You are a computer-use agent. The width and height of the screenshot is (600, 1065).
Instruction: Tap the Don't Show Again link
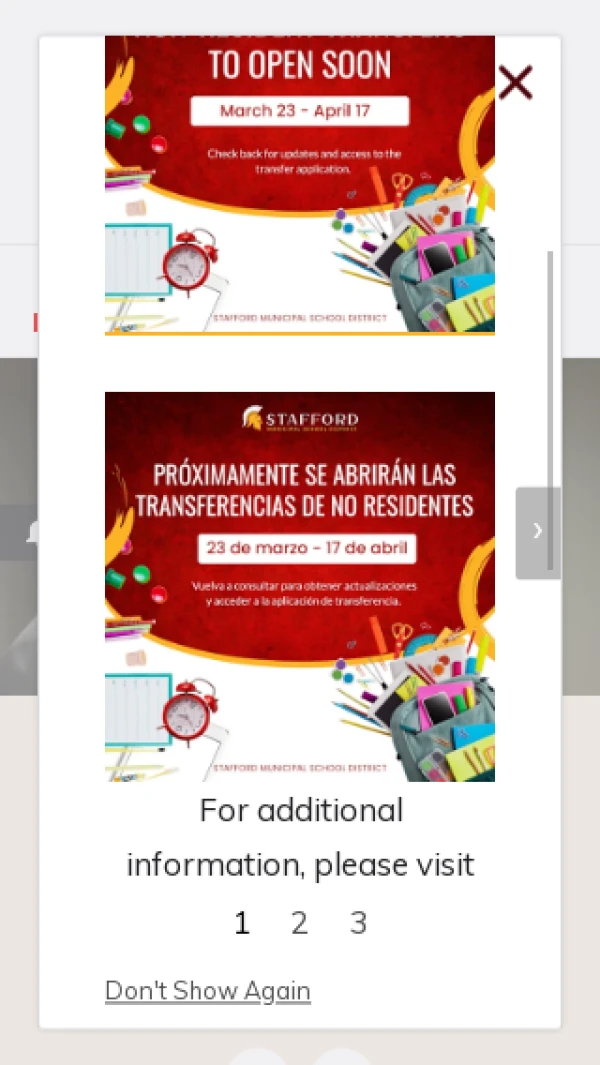208,990
